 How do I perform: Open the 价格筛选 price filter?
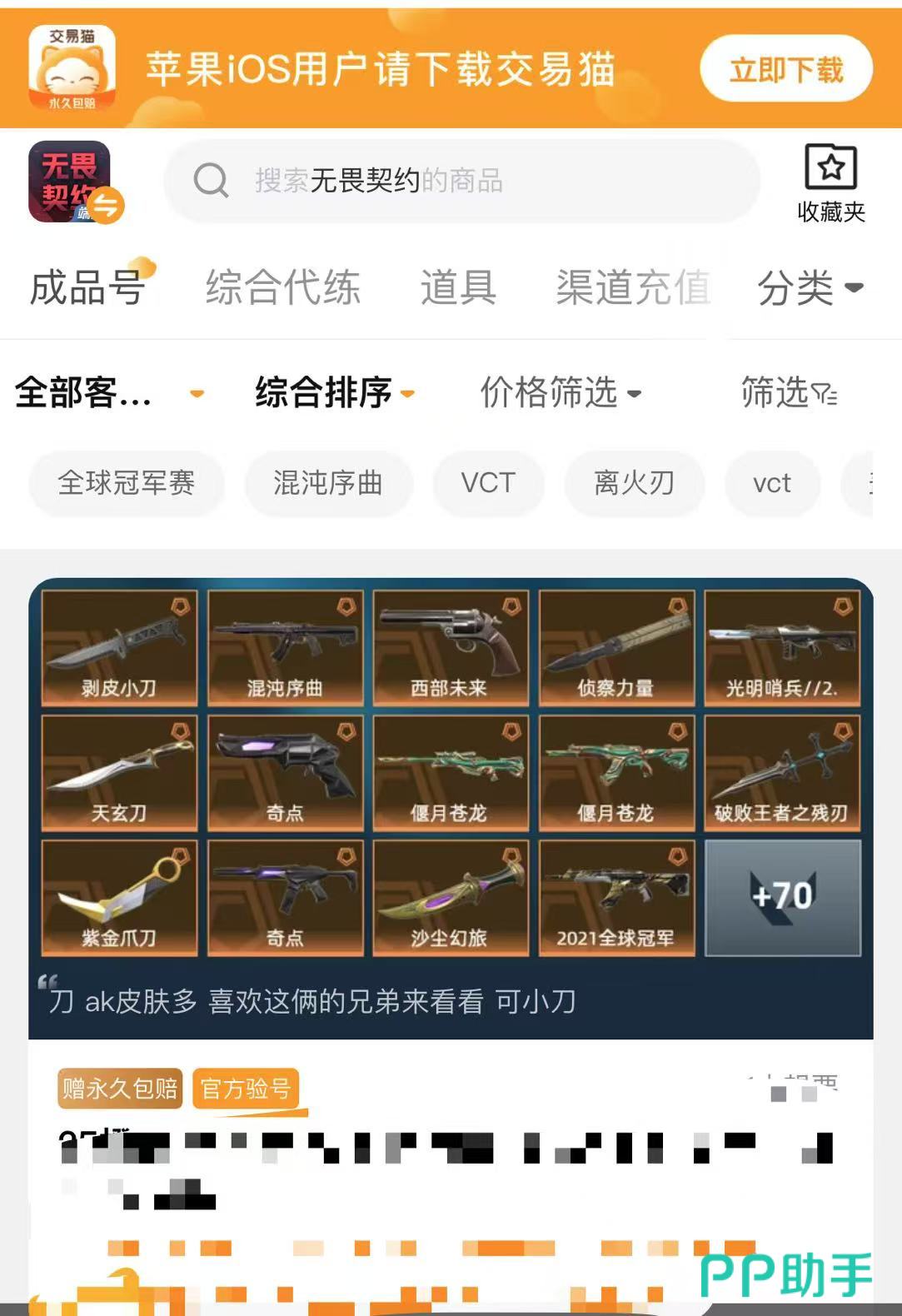pyautogui.click(x=560, y=392)
